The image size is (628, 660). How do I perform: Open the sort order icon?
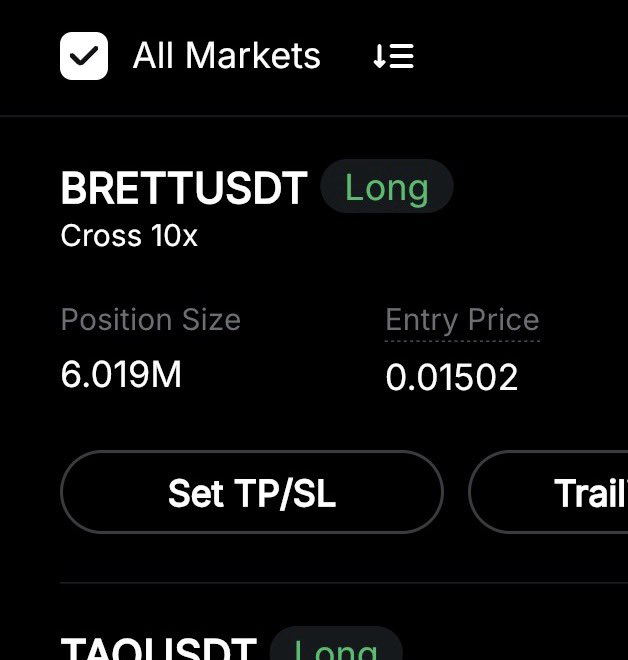[x=393, y=57]
